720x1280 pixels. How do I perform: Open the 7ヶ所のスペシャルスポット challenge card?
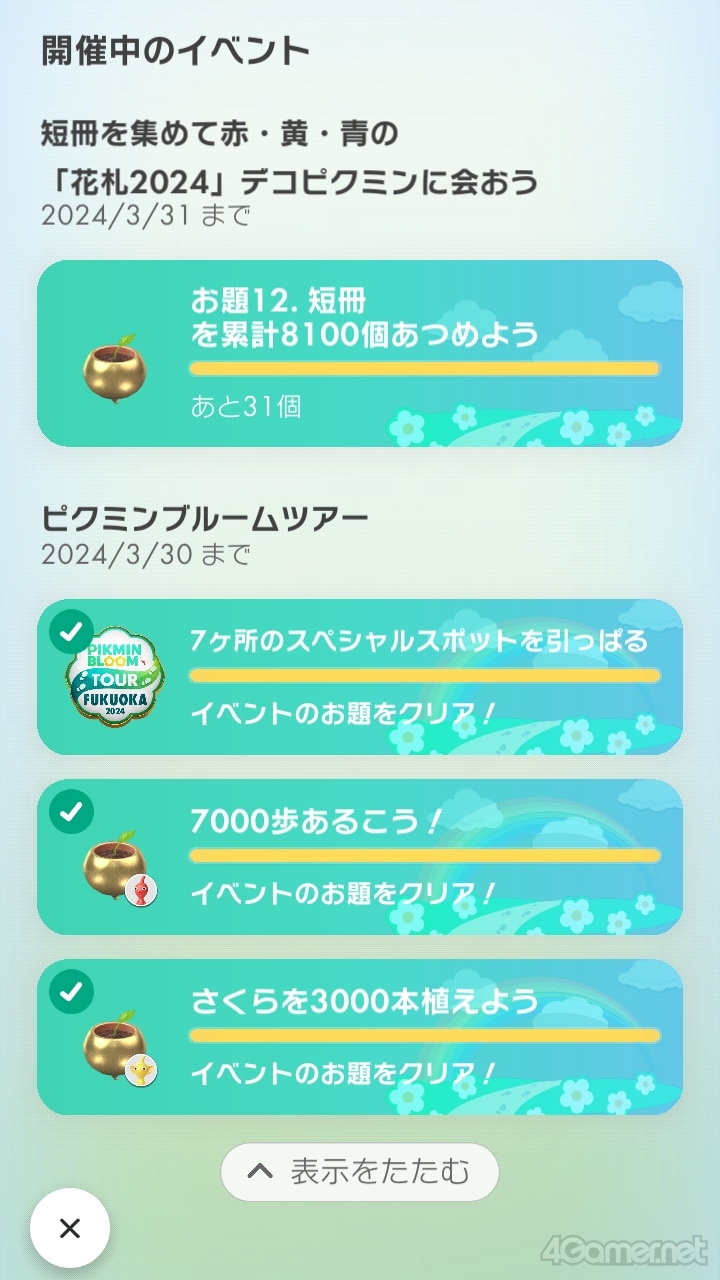pos(360,677)
